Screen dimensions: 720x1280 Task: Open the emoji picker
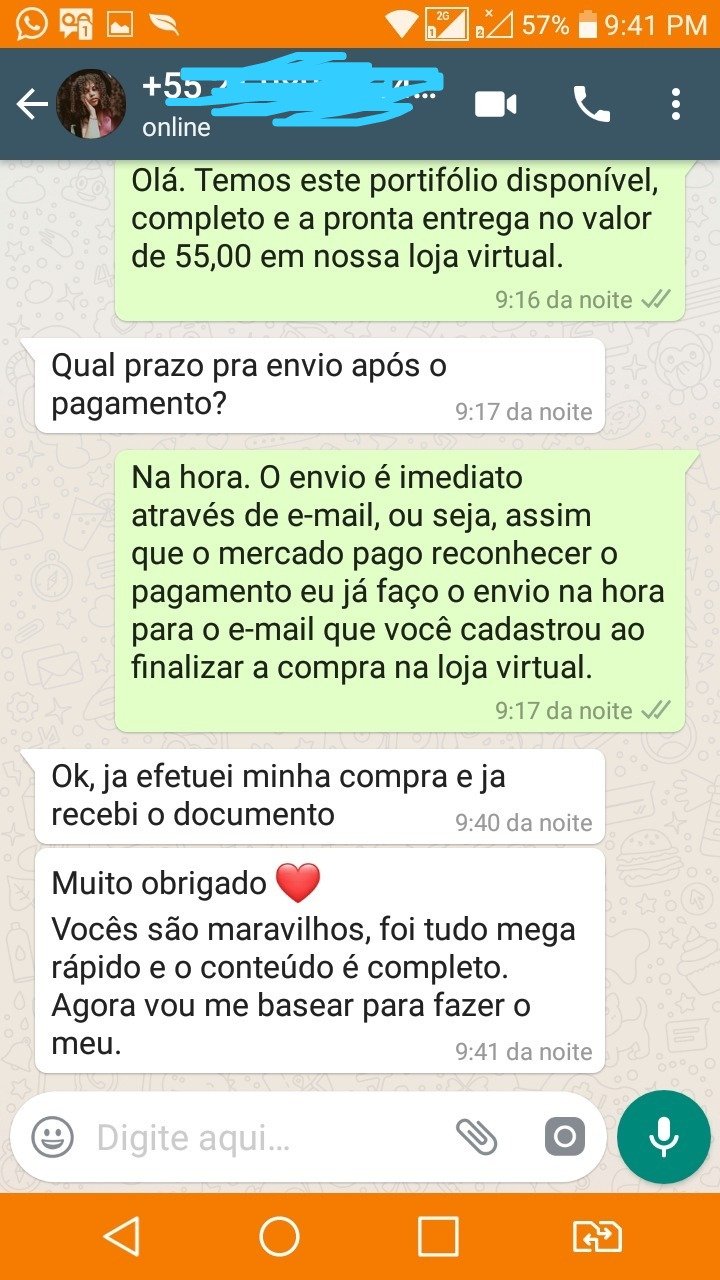(52, 1137)
